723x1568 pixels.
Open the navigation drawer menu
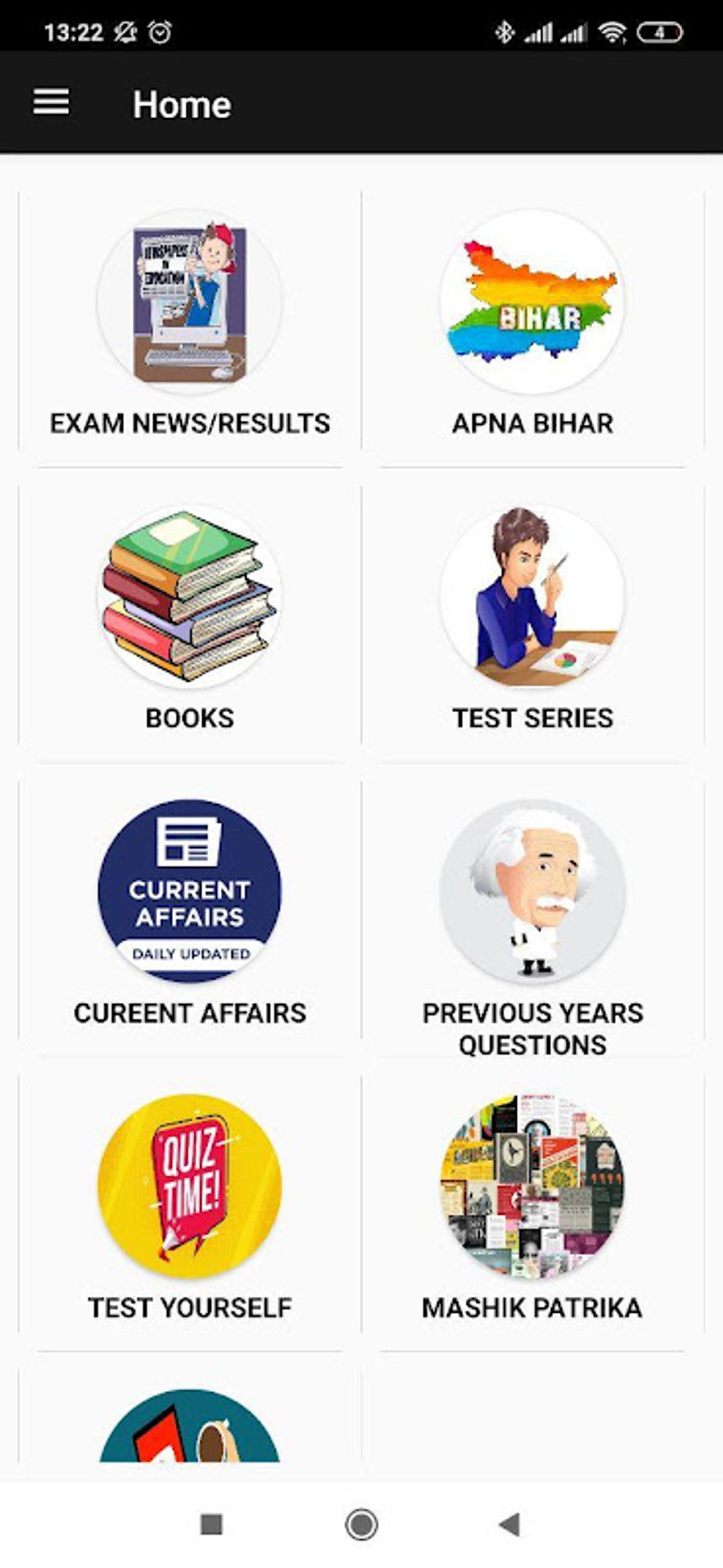click(50, 101)
